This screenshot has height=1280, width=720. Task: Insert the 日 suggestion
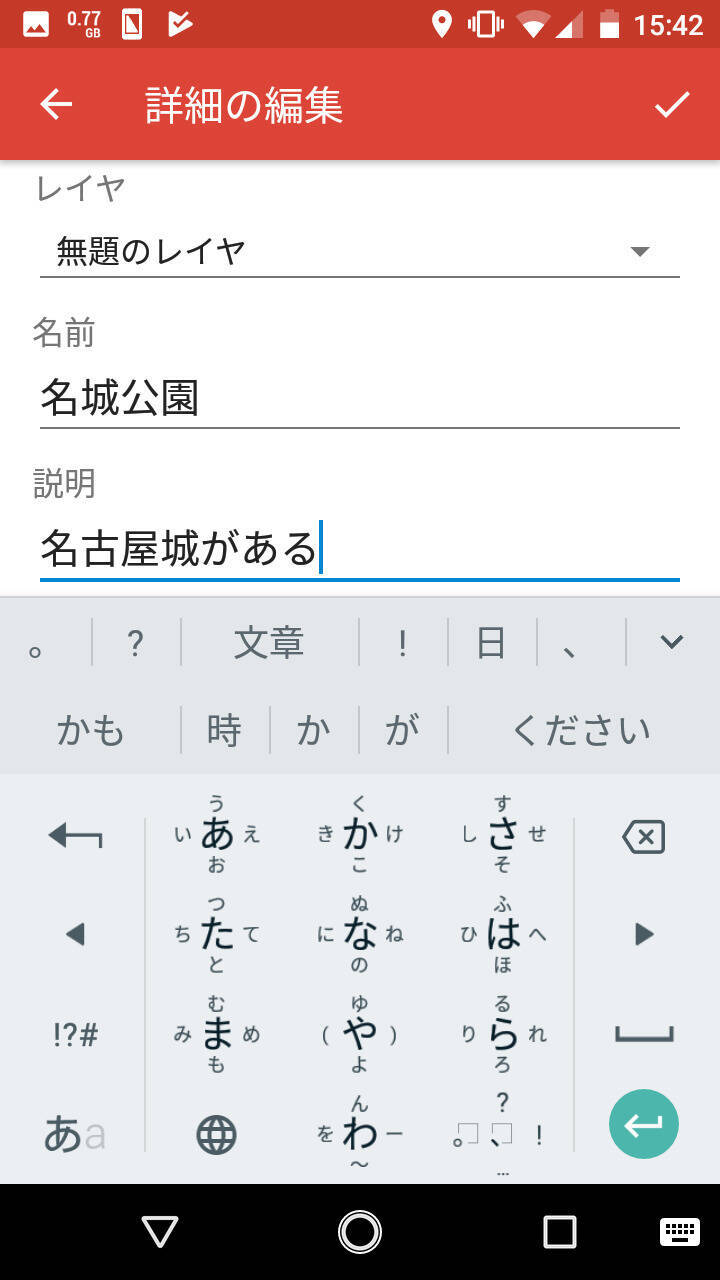pyautogui.click(x=491, y=642)
